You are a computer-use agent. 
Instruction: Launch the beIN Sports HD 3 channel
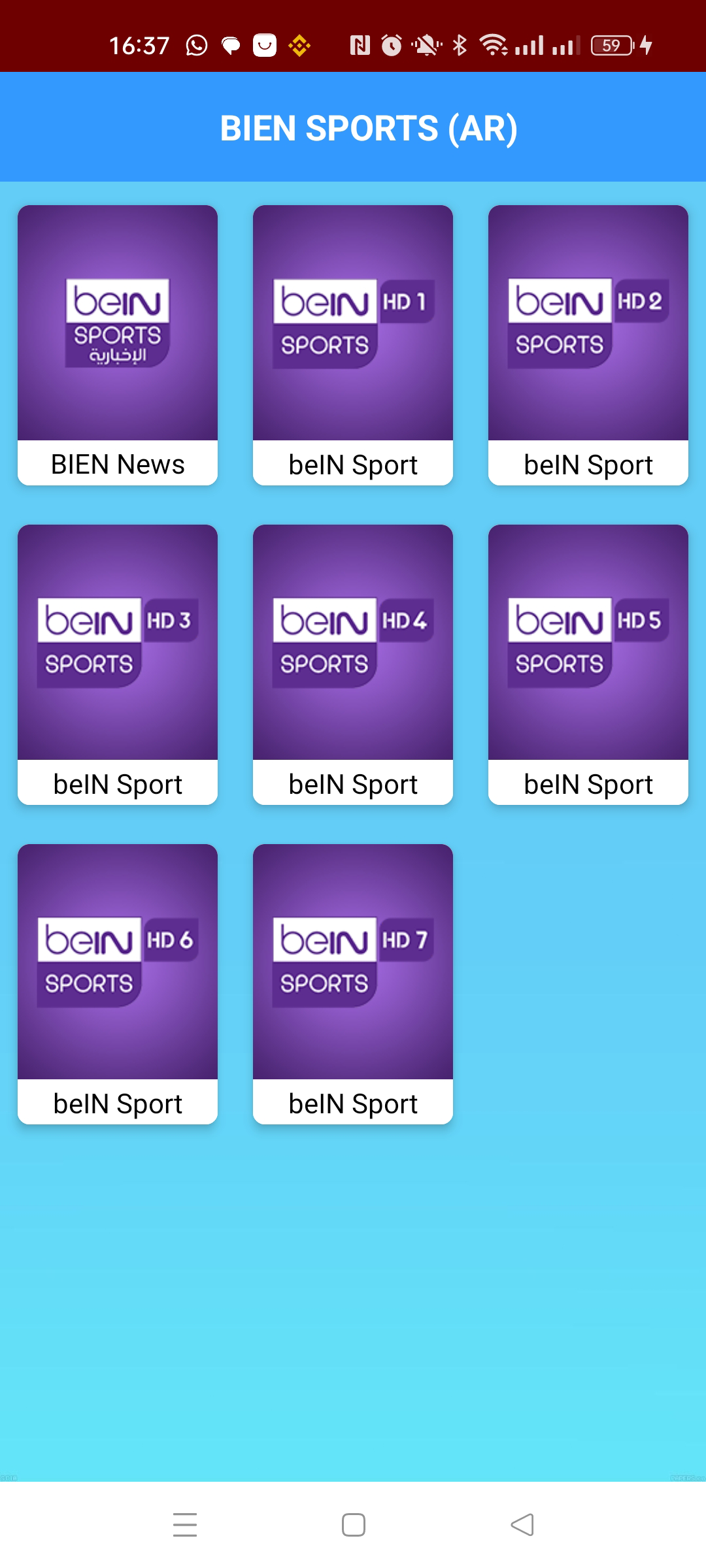pos(118,664)
